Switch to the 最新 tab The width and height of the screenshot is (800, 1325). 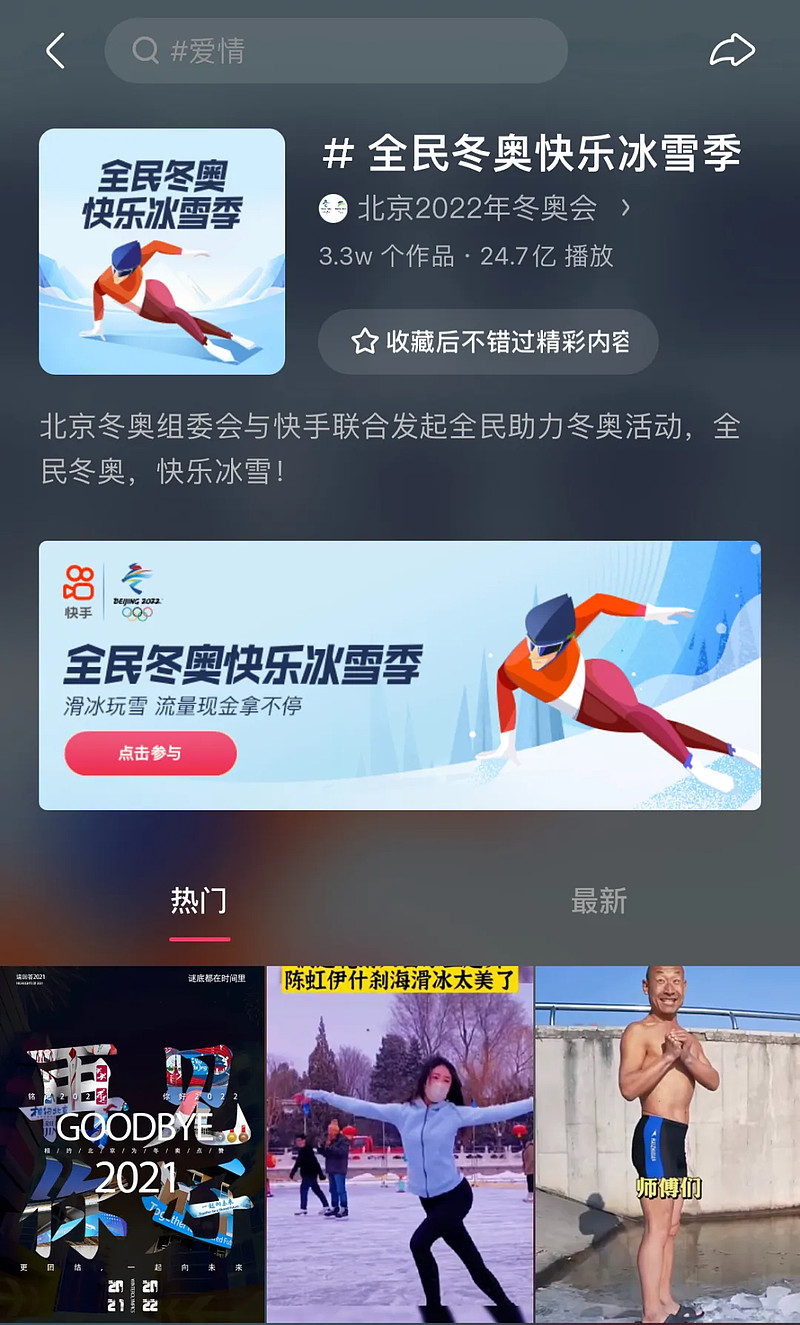tap(599, 901)
